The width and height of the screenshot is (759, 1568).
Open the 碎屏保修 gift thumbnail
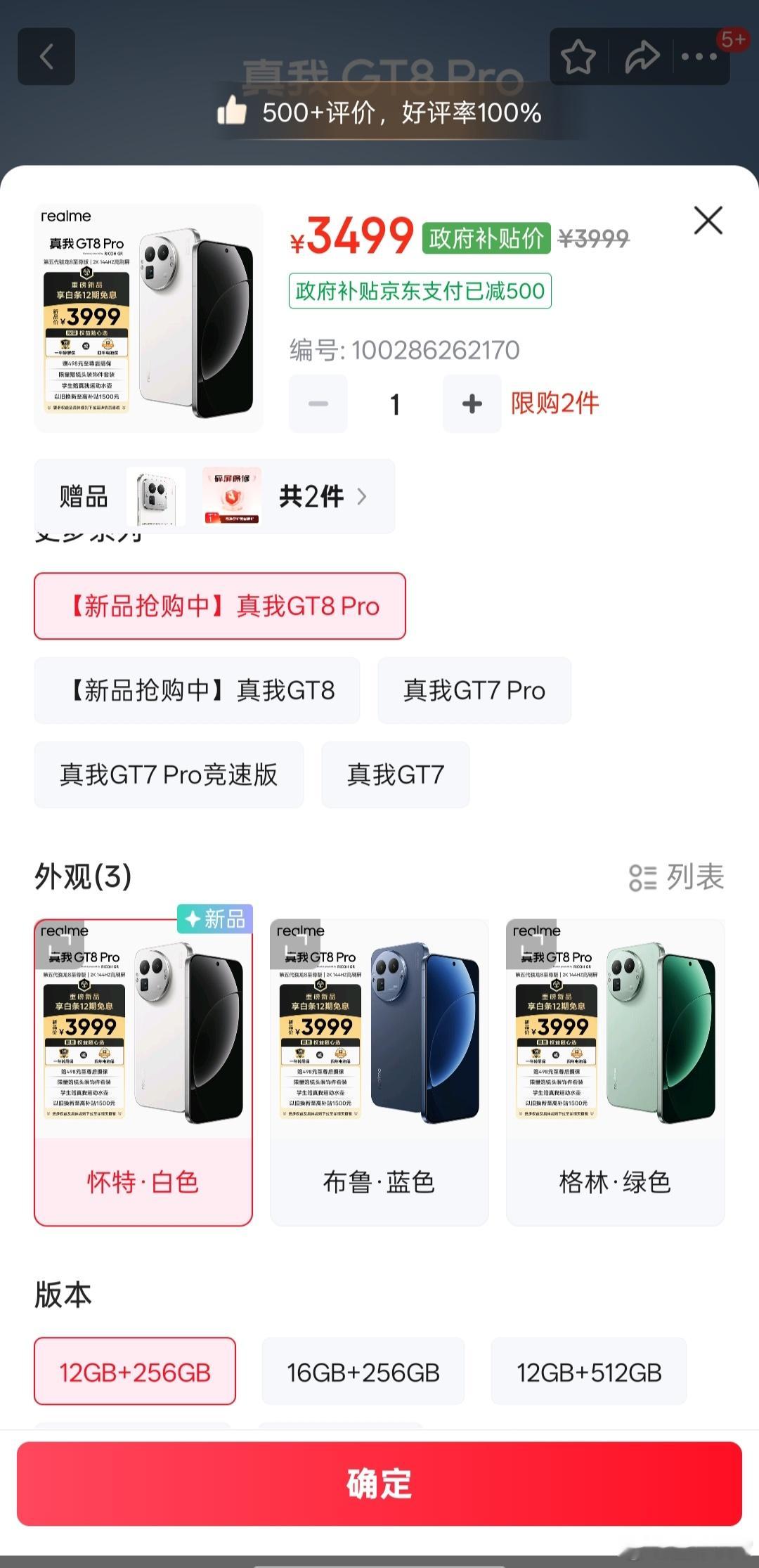232,496
